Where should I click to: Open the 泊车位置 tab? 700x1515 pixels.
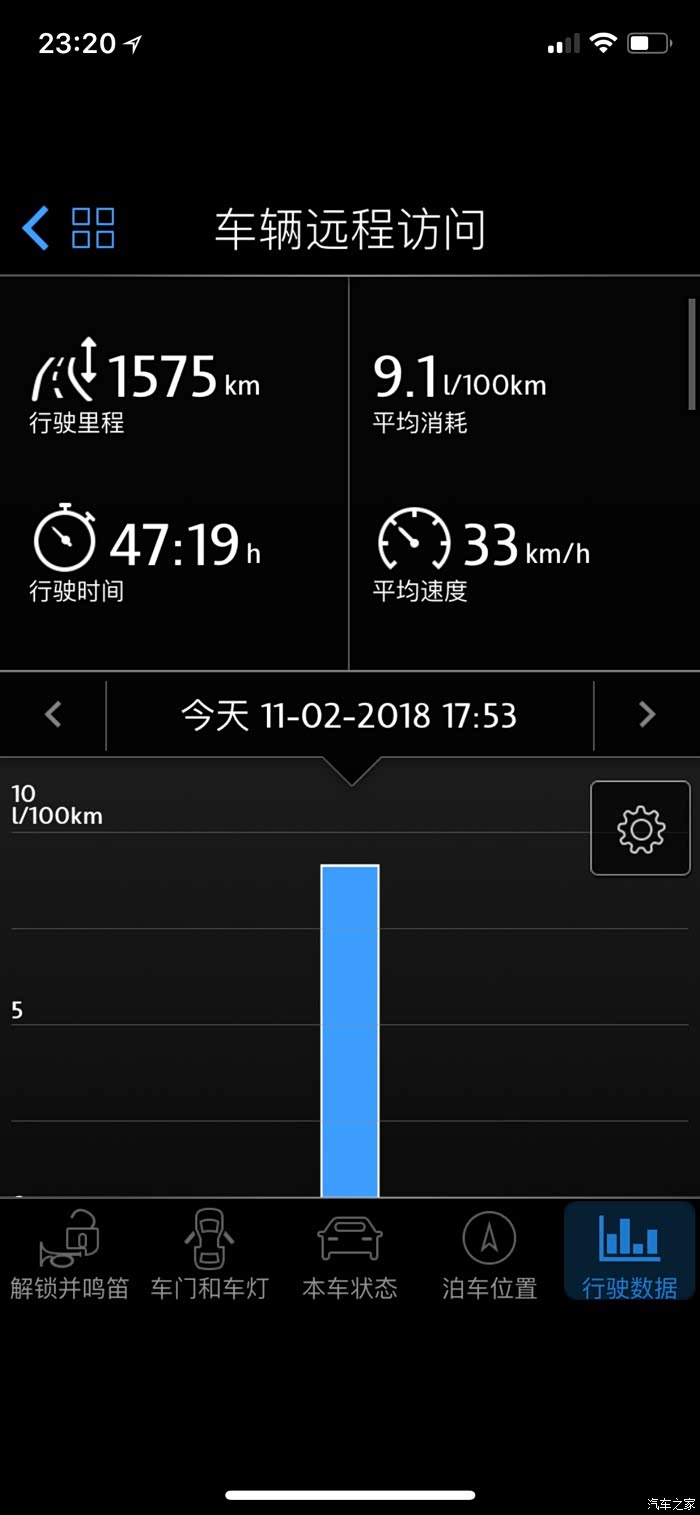tap(490, 1252)
